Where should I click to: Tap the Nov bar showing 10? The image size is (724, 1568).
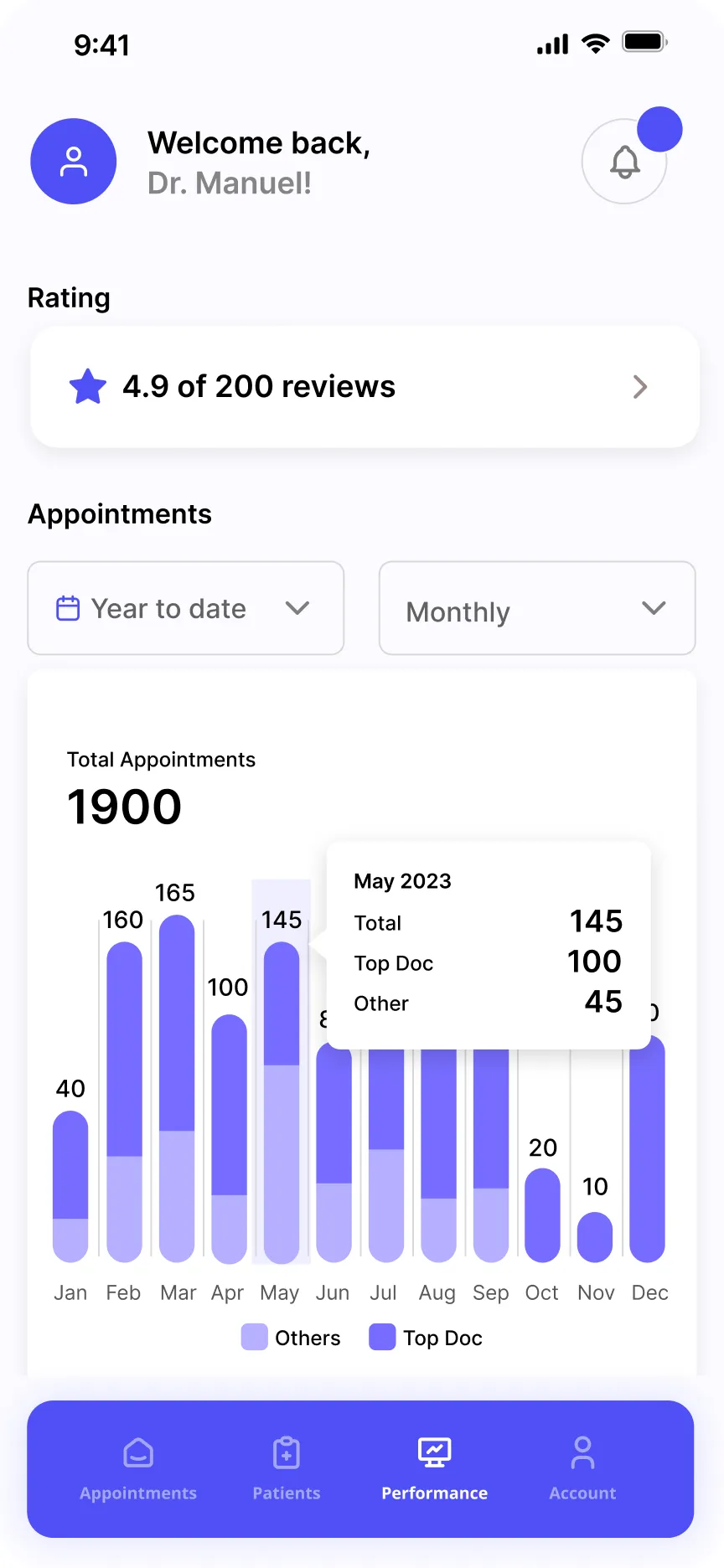[595, 1237]
